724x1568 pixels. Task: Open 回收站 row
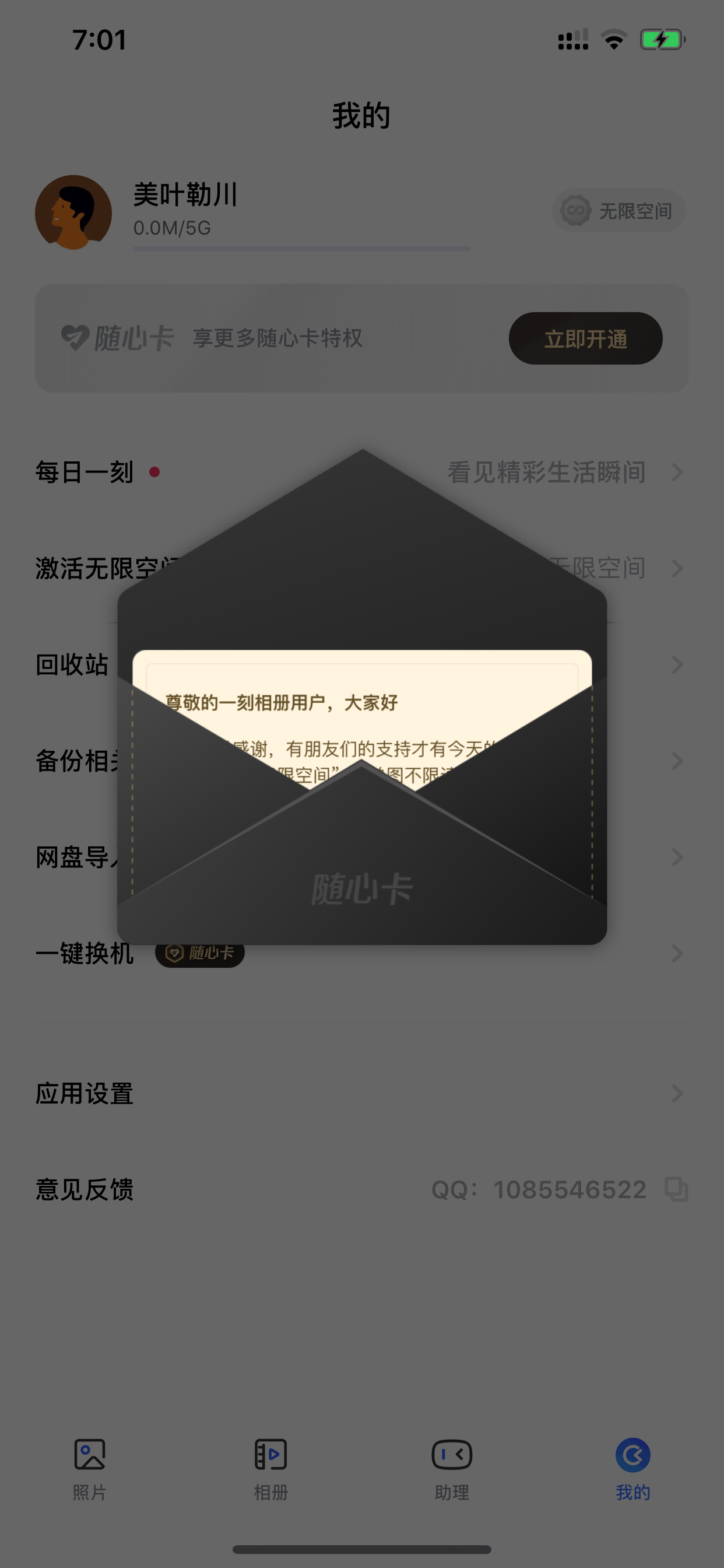point(72,664)
